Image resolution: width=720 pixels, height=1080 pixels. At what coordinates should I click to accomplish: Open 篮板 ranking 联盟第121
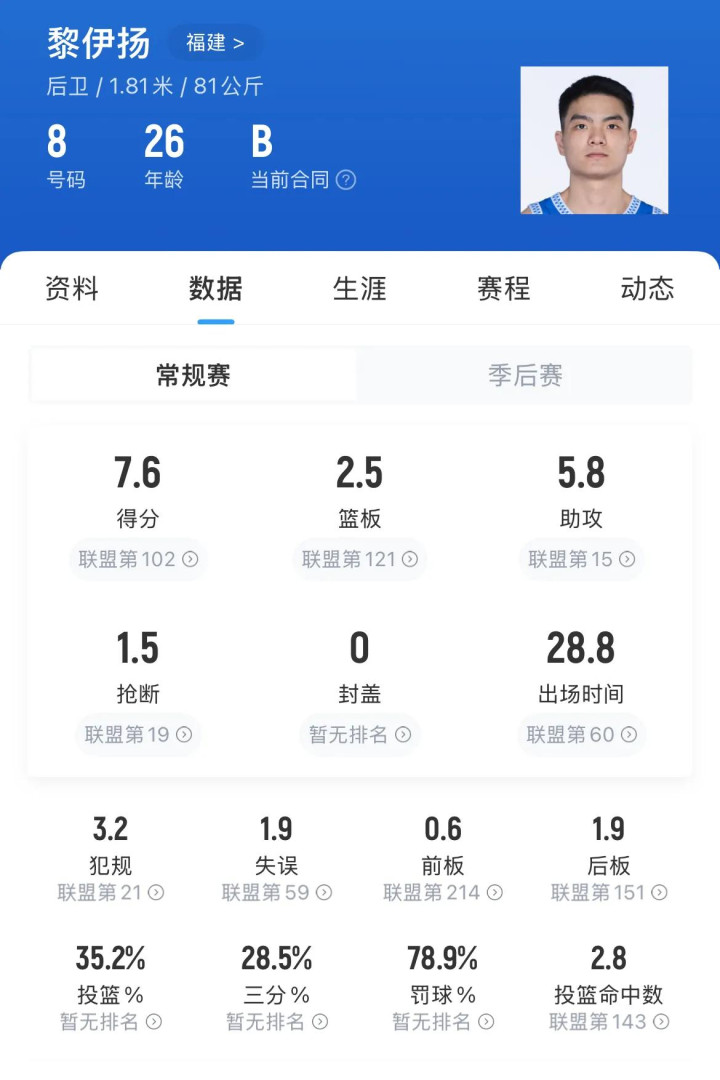coord(360,559)
